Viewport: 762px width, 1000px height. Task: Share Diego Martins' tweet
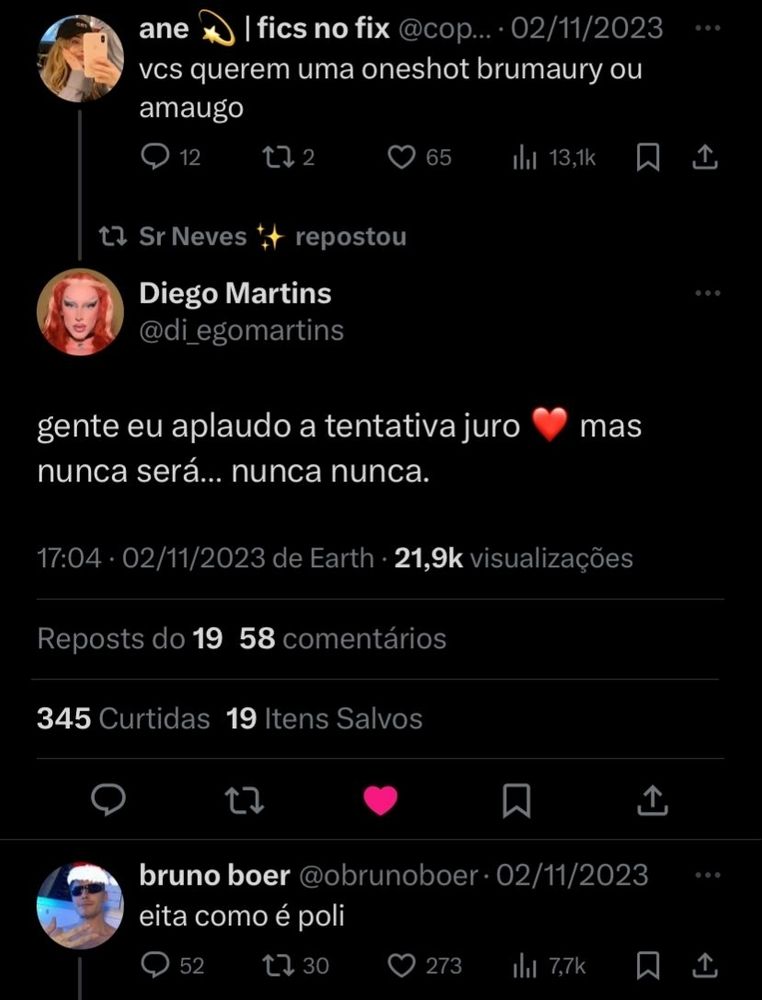tap(652, 799)
